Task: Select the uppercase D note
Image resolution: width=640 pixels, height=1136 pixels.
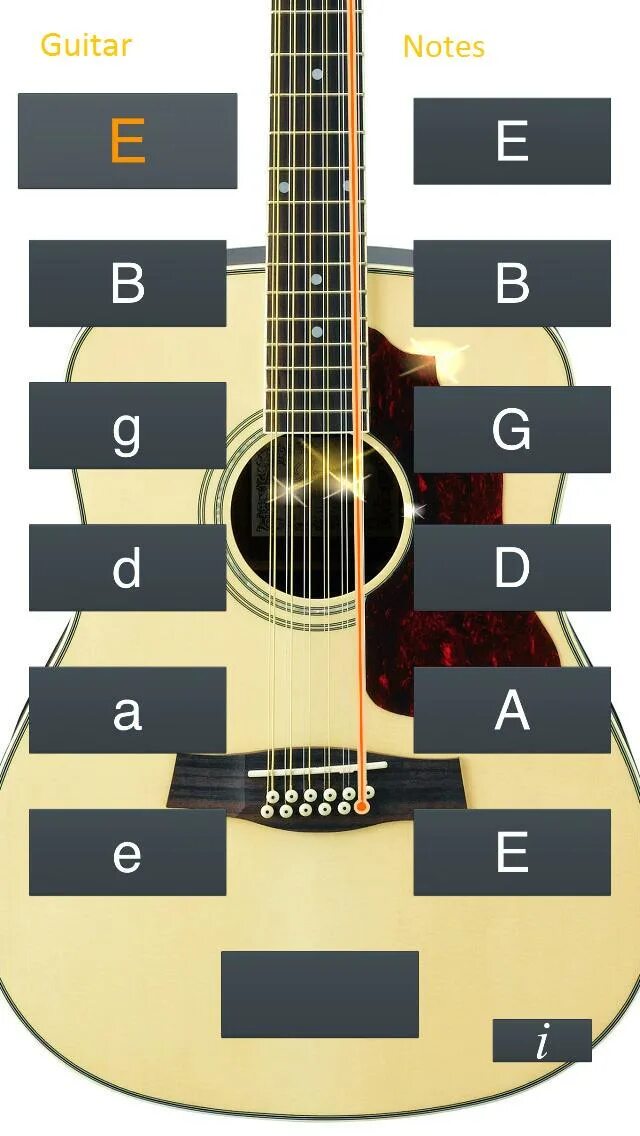Action: [512, 567]
